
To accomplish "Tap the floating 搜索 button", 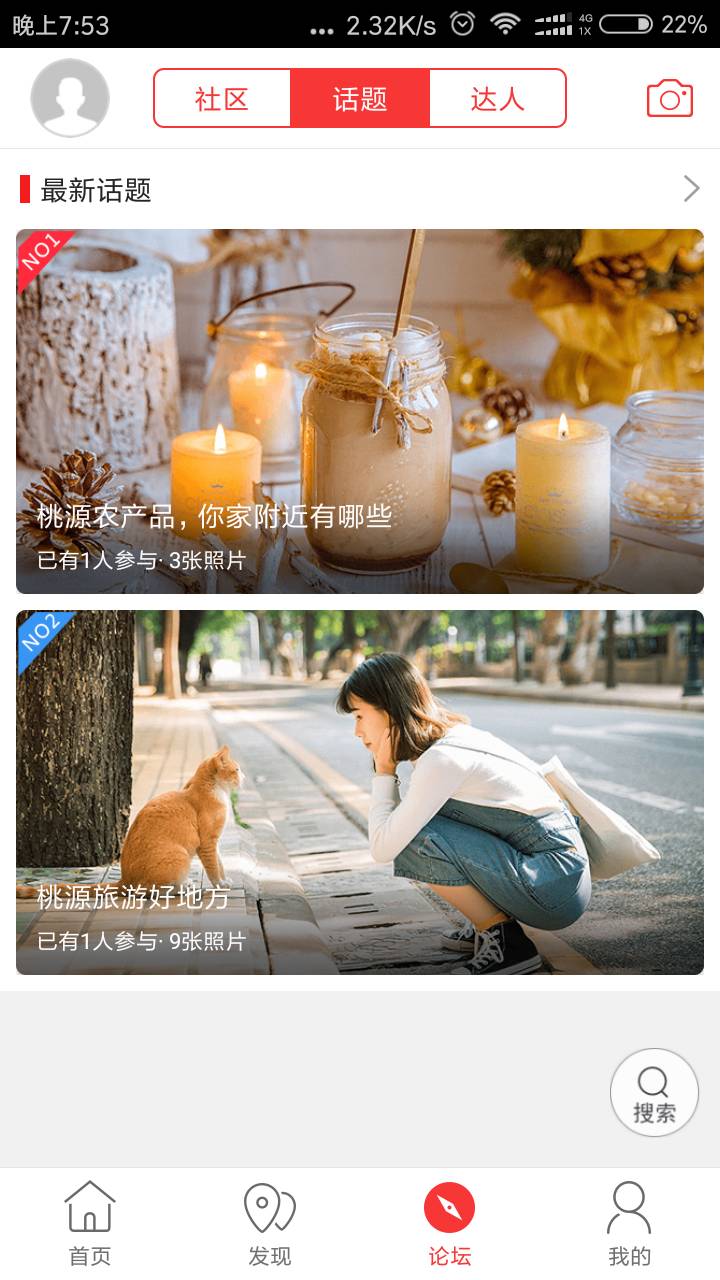I will pos(654,1092).
